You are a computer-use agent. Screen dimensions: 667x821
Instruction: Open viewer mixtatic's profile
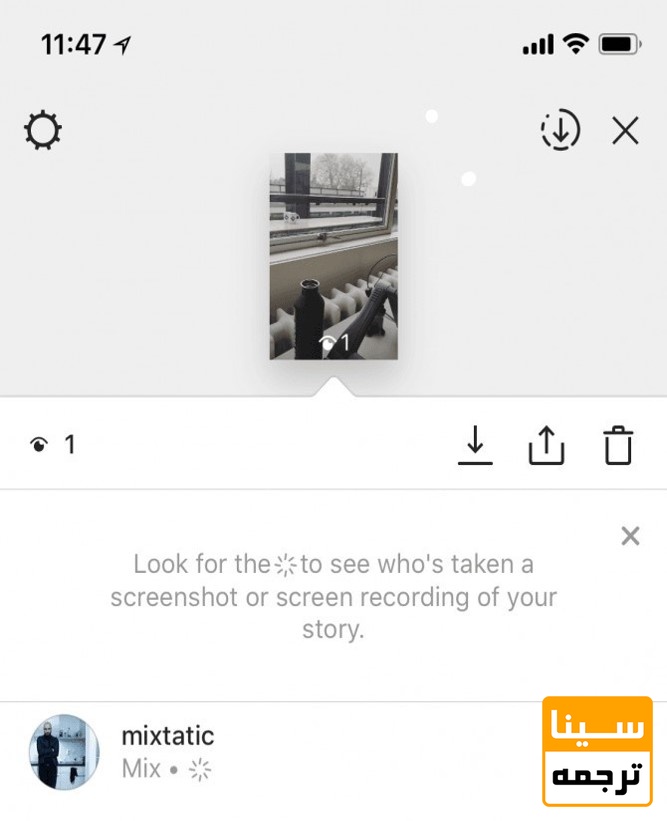point(65,753)
